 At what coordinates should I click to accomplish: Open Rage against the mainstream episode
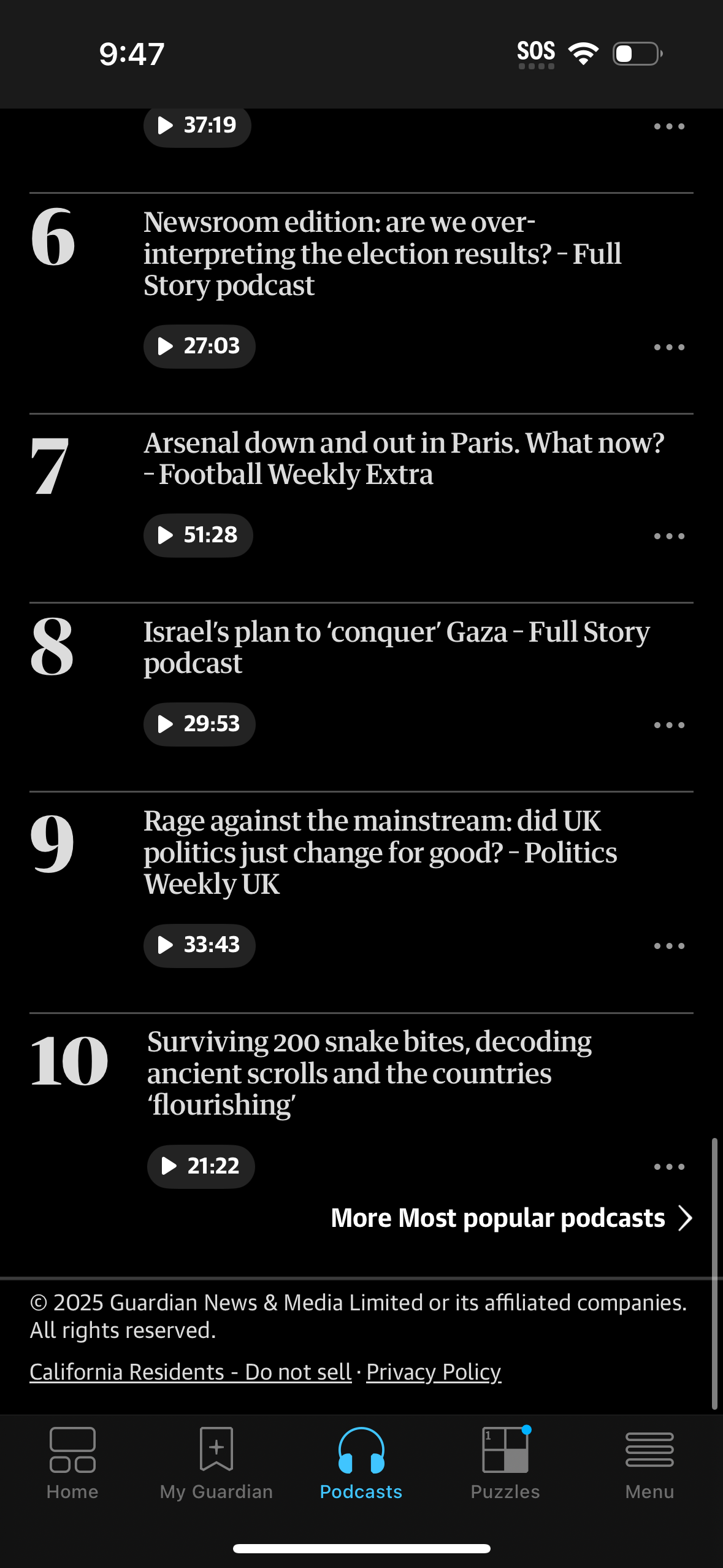click(x=380, y=852)
